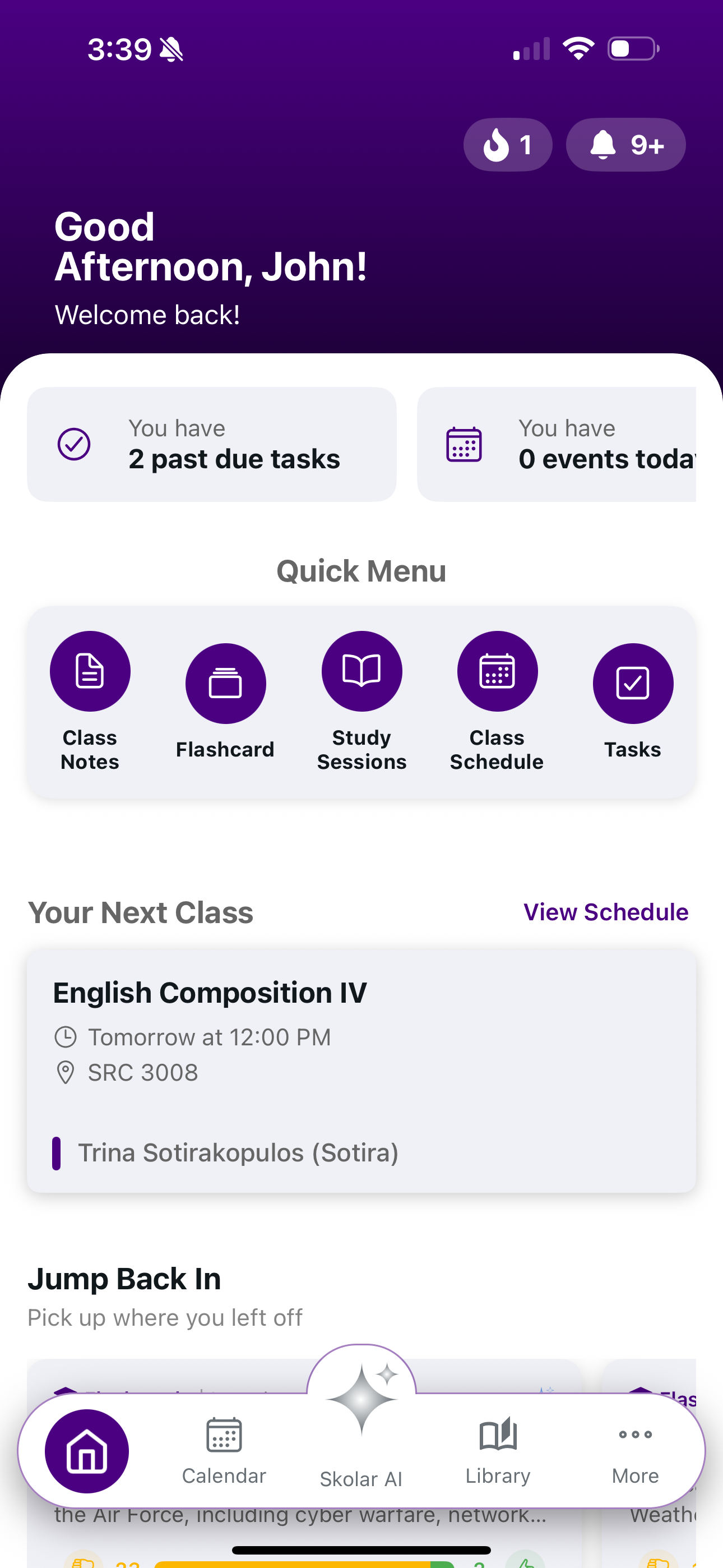
Task: Switch to the Calendar tab
Action: pyautogui.click(x=224, y=1451)
